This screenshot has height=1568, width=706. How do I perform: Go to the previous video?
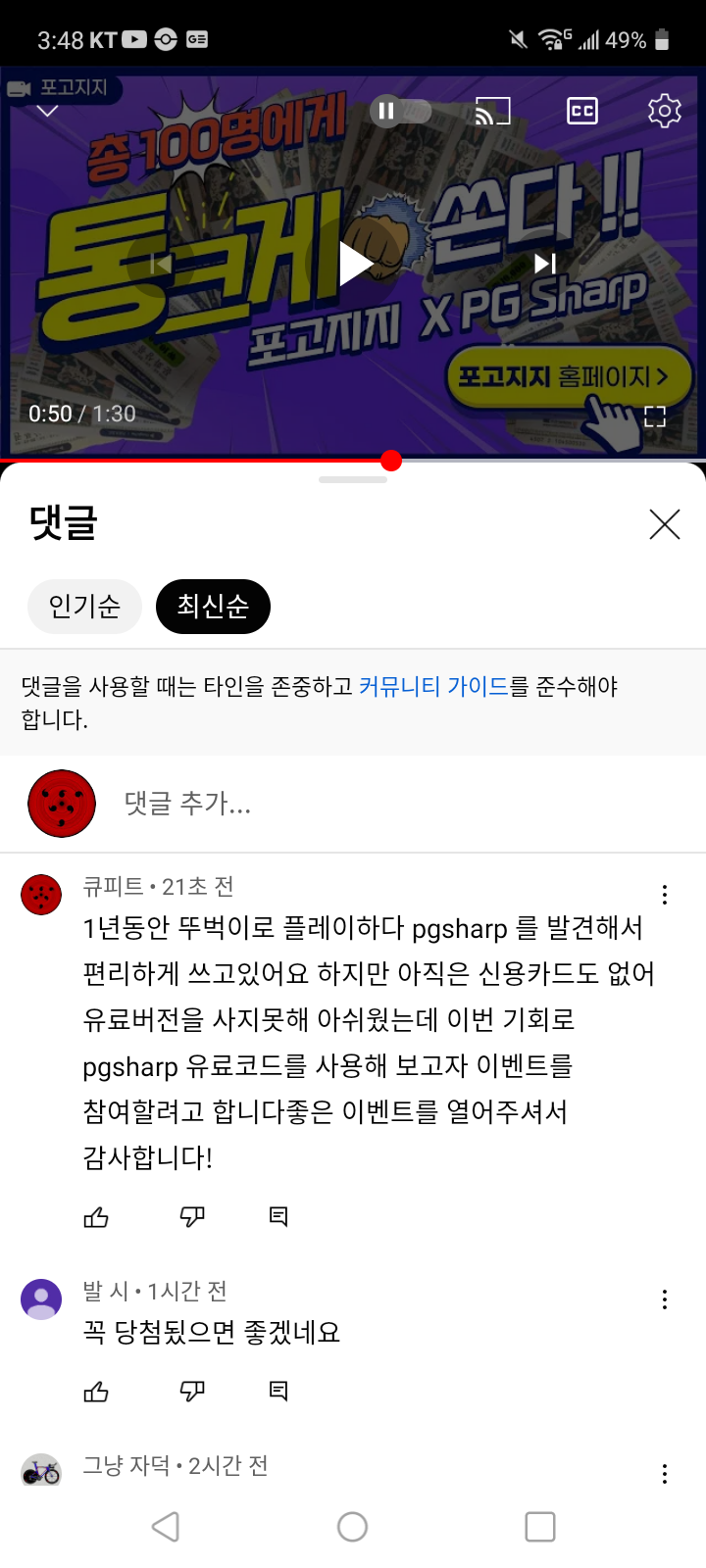coord(162,263)
